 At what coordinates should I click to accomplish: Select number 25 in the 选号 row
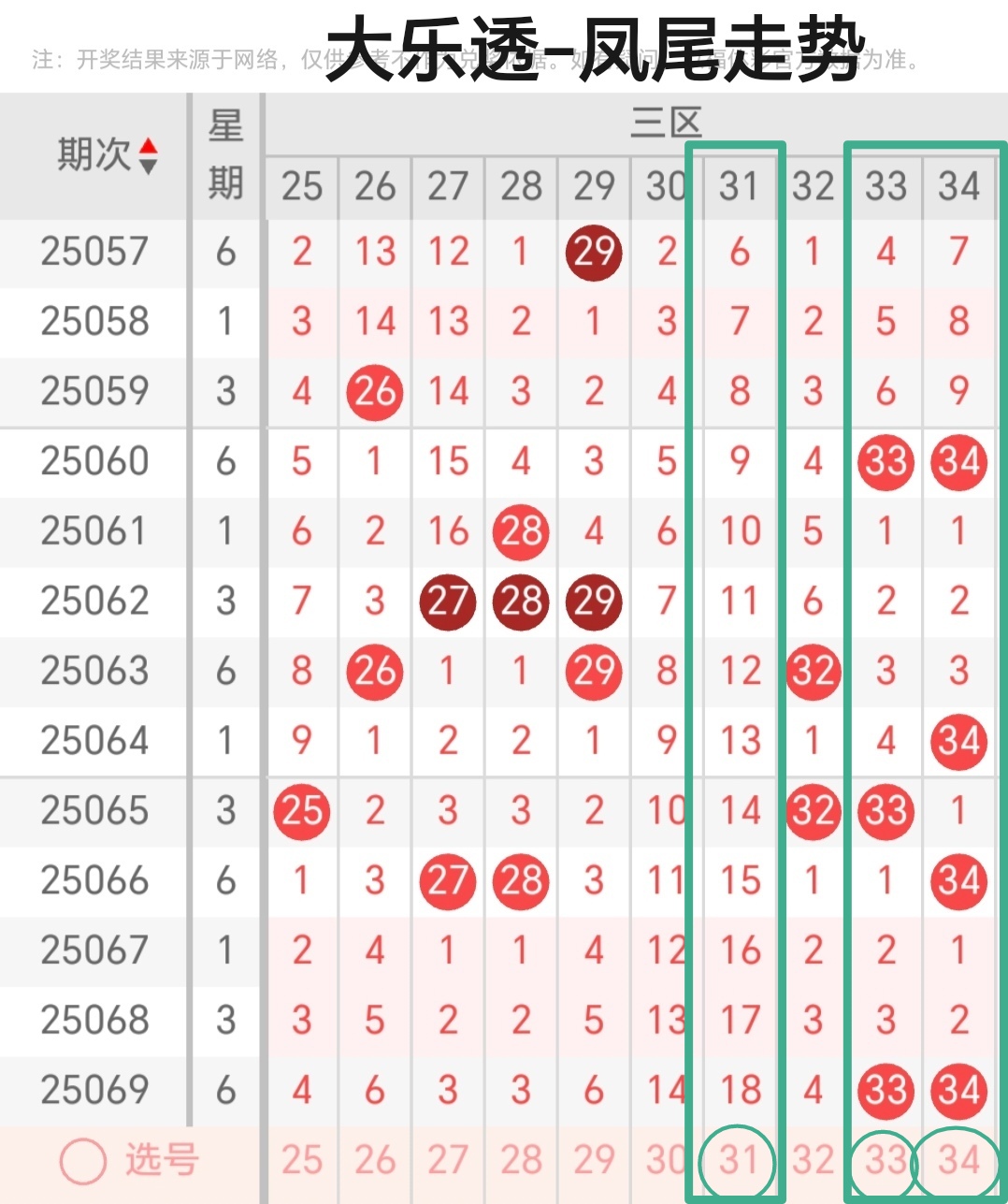[x=302, y=1161]
